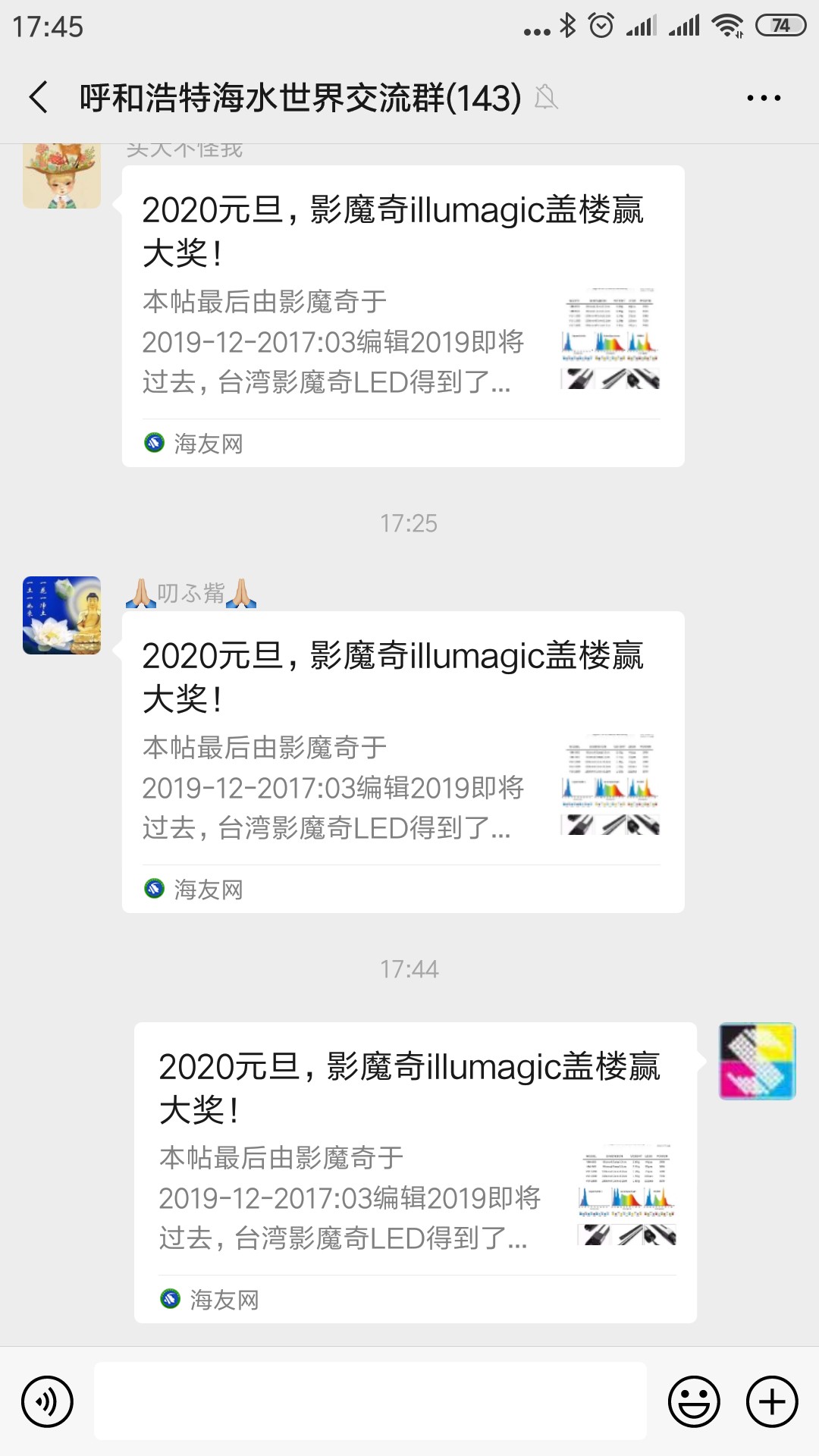Open the plus attachment menu
This screenshot has height=1456, width=819.
coord(772,1401)
